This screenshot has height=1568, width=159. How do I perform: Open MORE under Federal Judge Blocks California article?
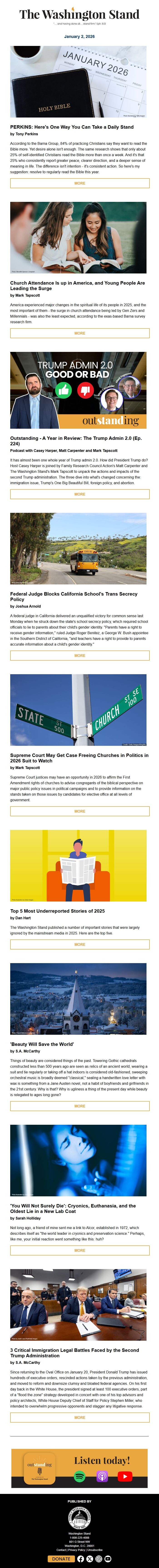pyautogui.click(x=79, y=656)
